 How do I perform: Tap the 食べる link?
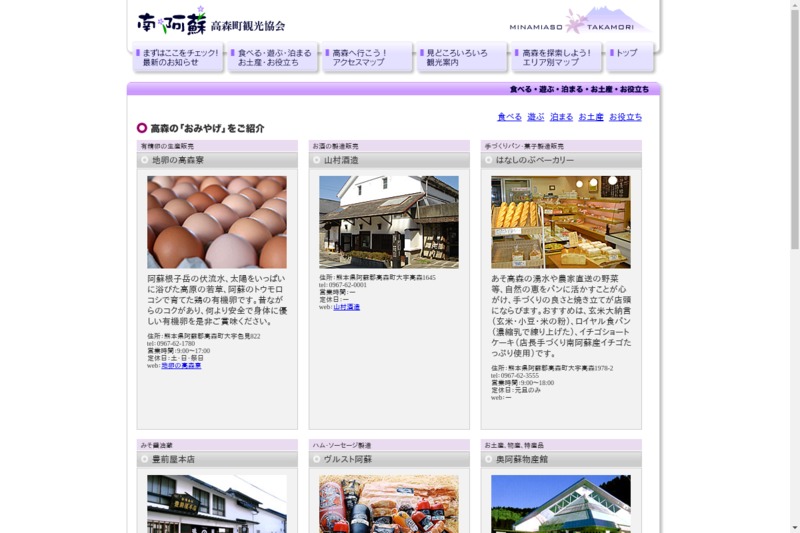[x=509, y=117]
